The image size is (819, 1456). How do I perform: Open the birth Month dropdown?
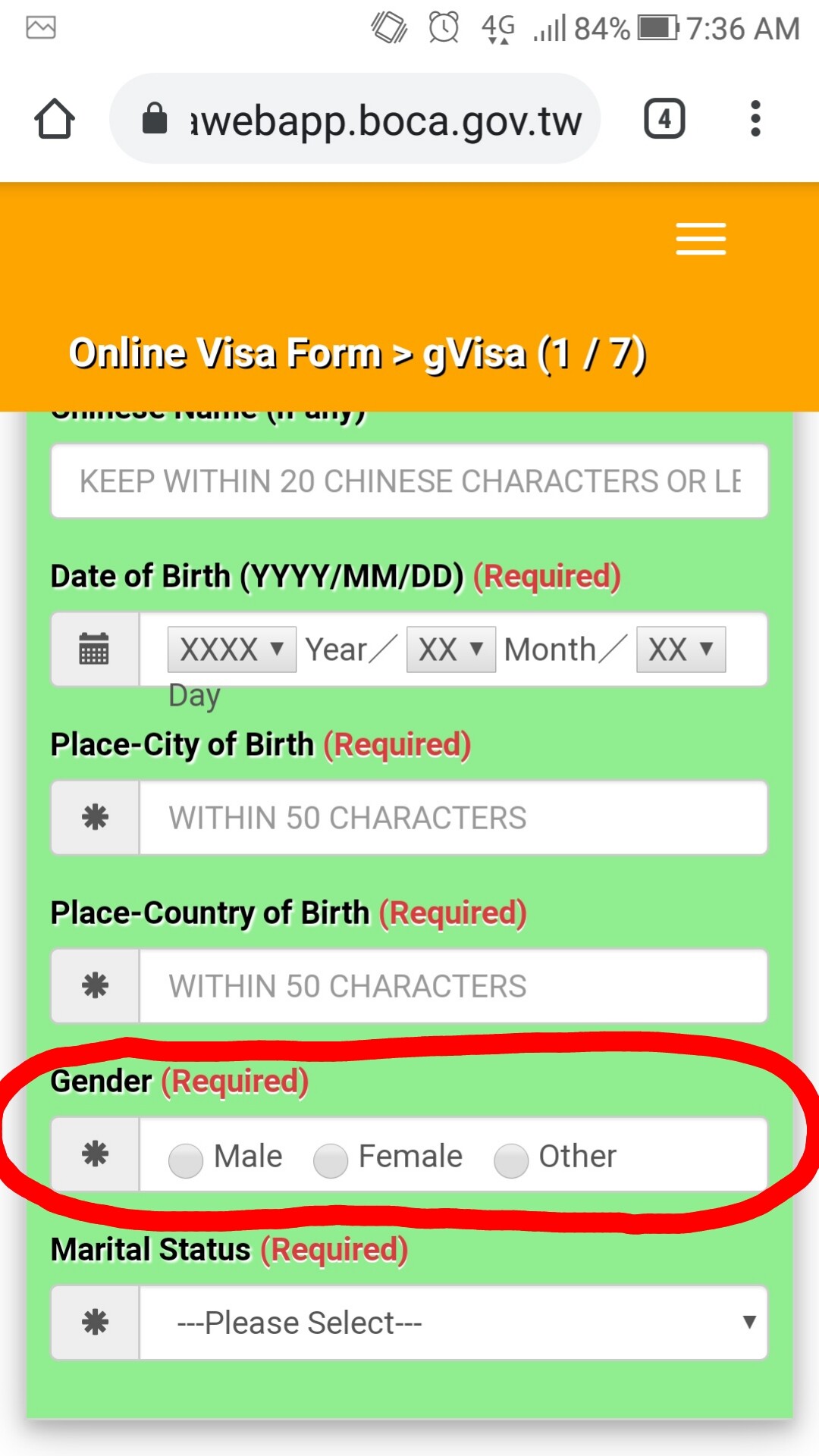point(451,650)
